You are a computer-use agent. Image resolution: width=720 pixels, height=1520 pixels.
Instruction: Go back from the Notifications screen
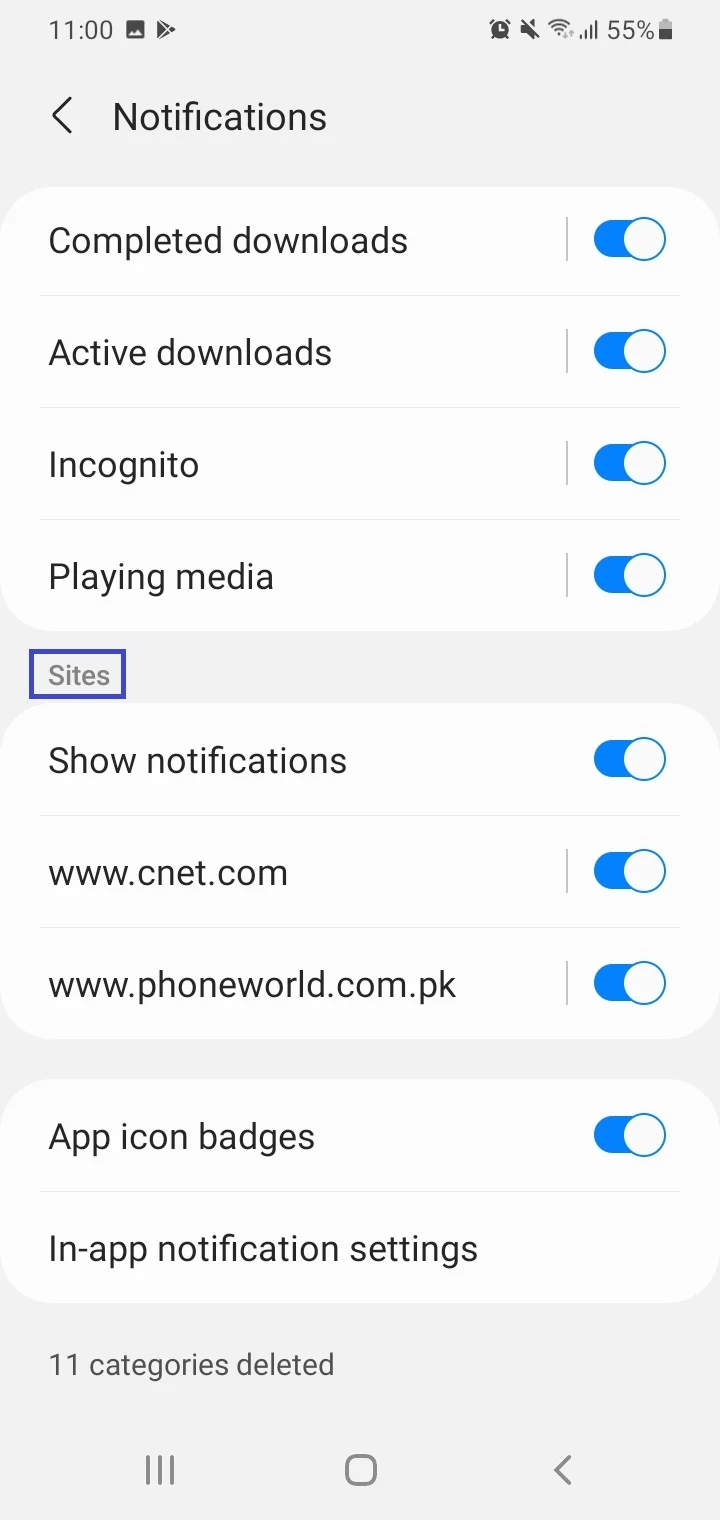(x=62, y=116)
